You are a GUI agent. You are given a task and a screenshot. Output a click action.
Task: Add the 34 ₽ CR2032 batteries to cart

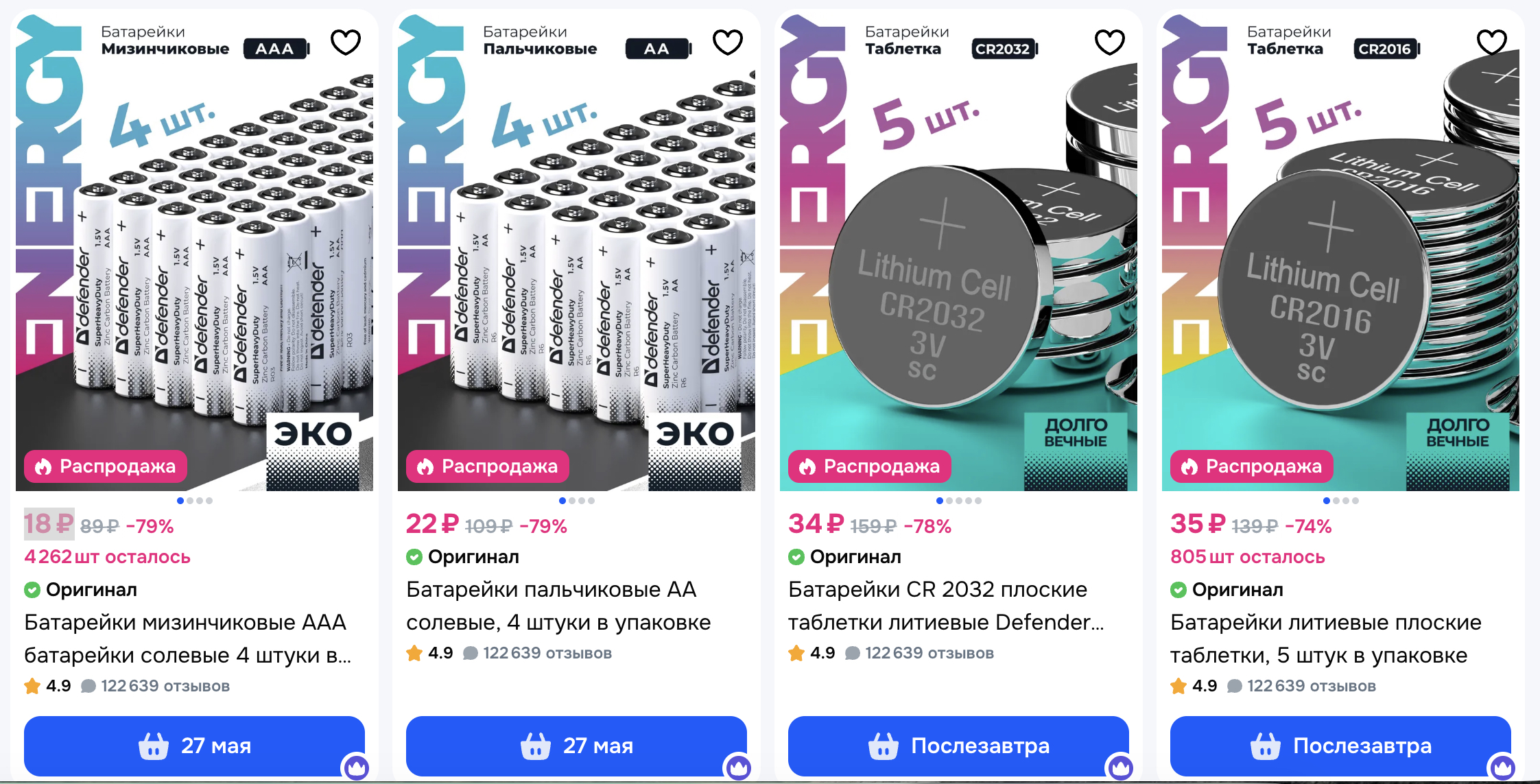(958, 746)
